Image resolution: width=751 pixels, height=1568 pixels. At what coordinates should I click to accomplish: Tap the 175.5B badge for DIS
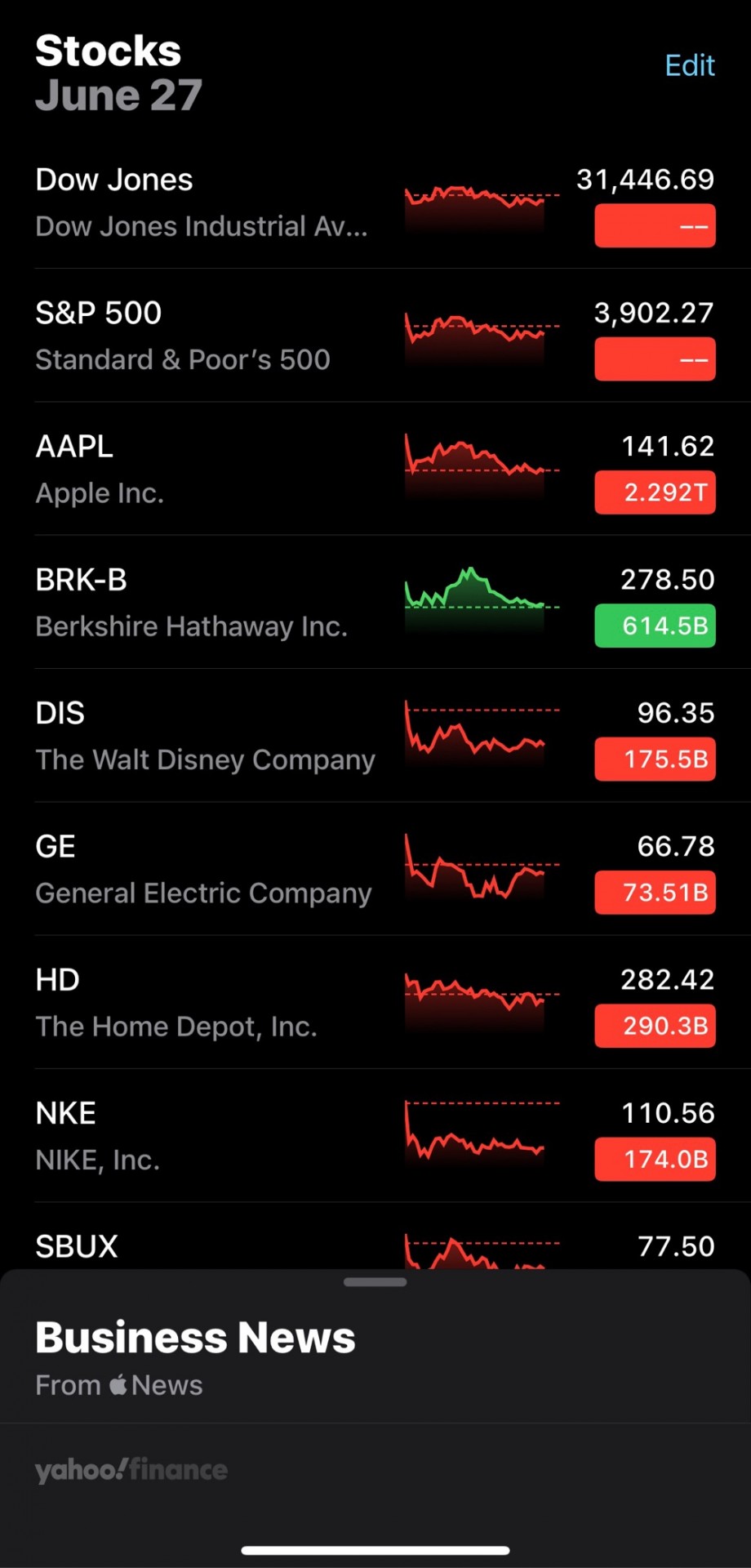click(655, 759)
